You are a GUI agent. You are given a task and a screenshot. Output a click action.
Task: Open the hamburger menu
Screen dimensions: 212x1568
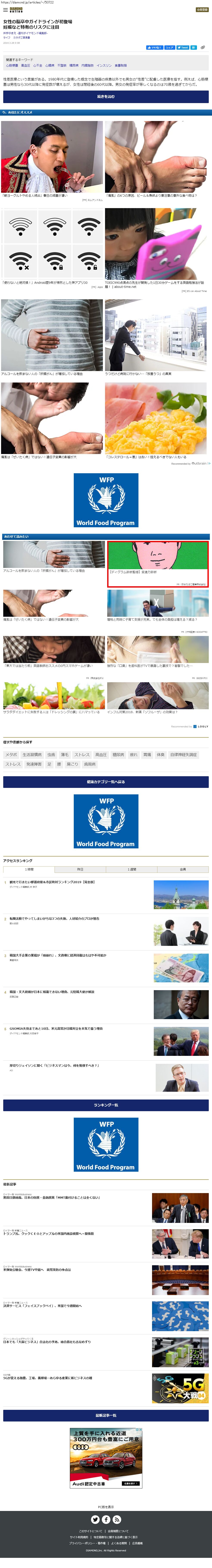[x=5, y=10]
